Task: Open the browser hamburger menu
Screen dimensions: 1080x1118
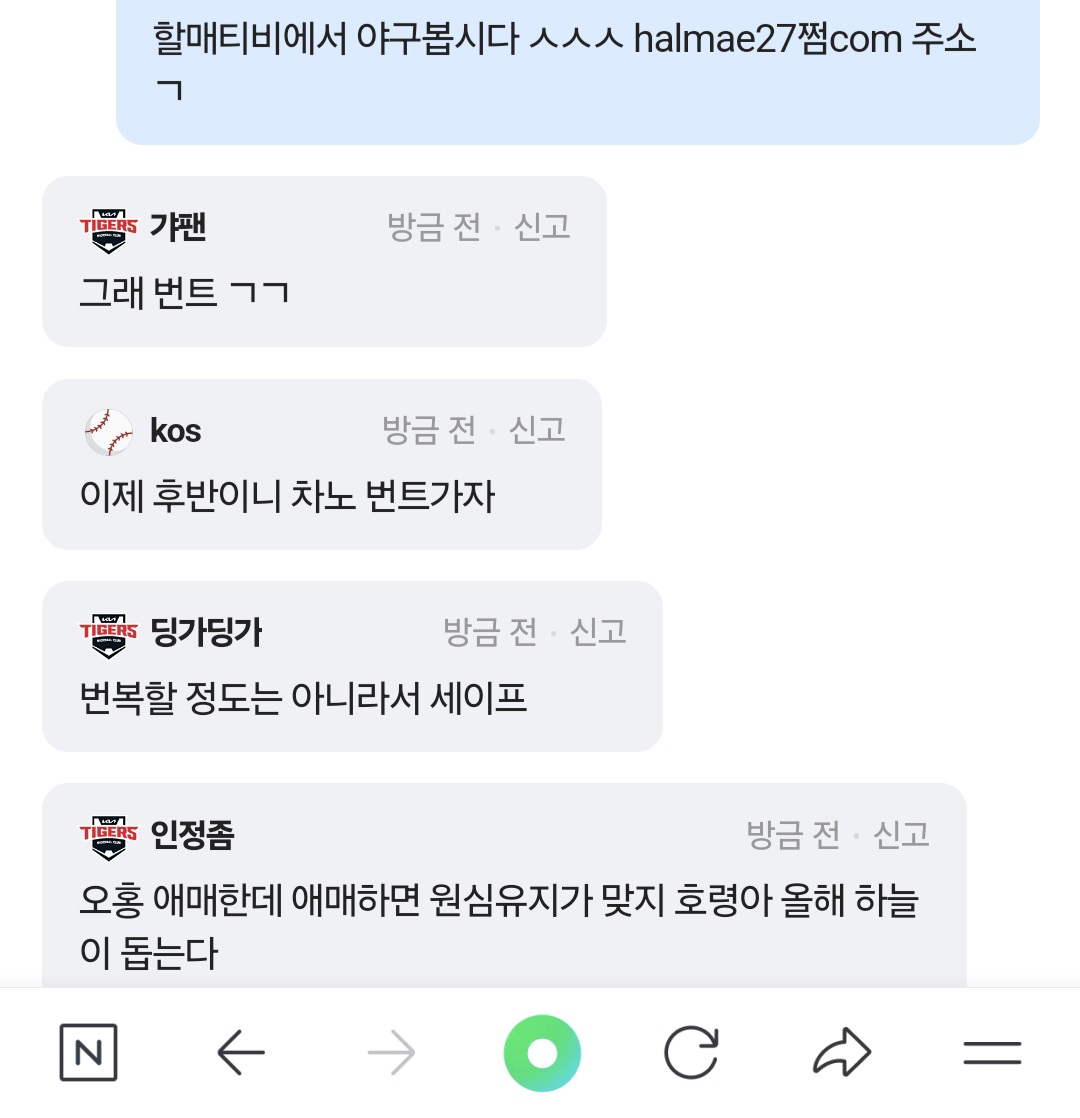Action: (x=991, y=1052)
